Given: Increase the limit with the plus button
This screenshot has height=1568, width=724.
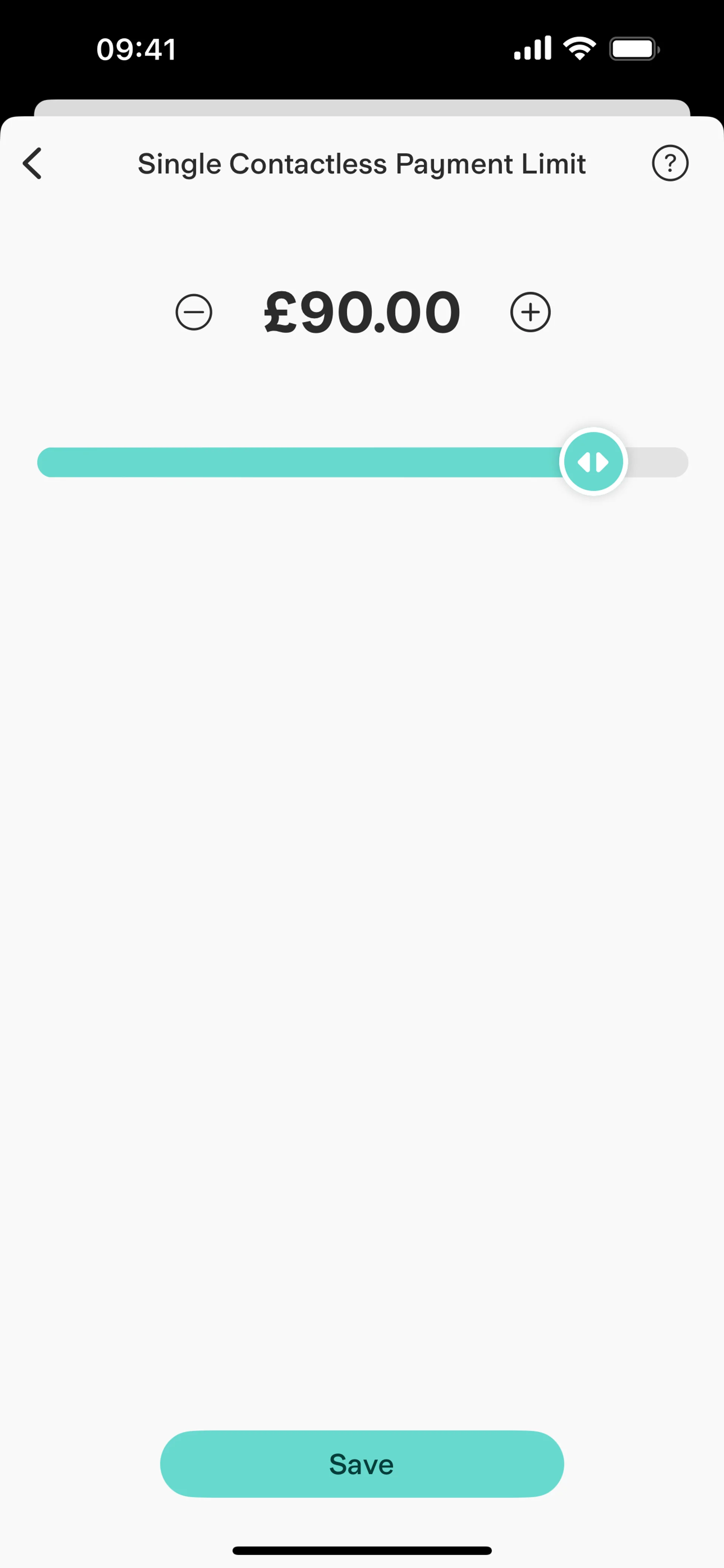Looking at the screenshot, I should click(x=530, y=312).
